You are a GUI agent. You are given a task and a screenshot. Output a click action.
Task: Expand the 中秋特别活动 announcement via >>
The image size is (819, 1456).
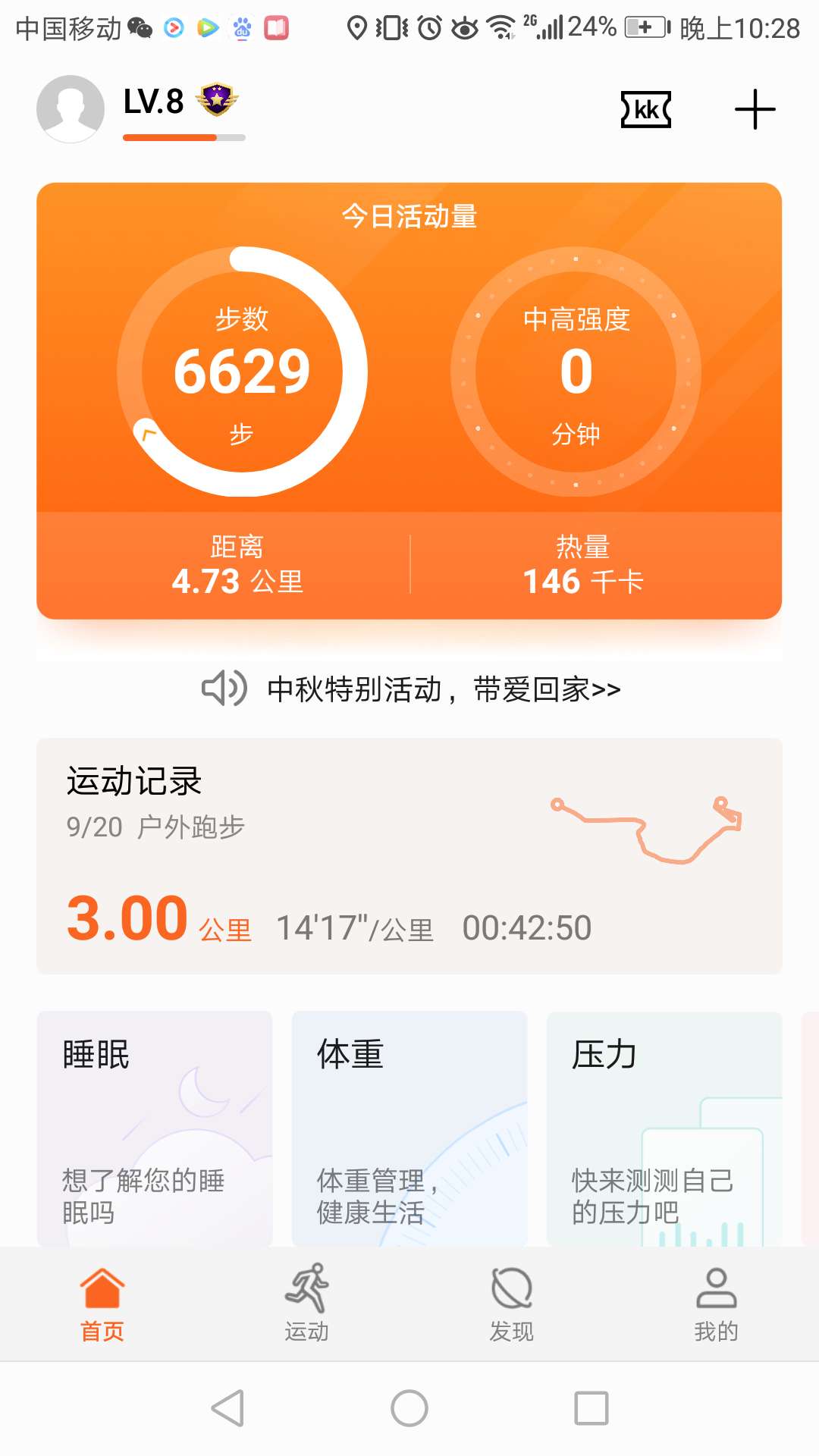607,690
